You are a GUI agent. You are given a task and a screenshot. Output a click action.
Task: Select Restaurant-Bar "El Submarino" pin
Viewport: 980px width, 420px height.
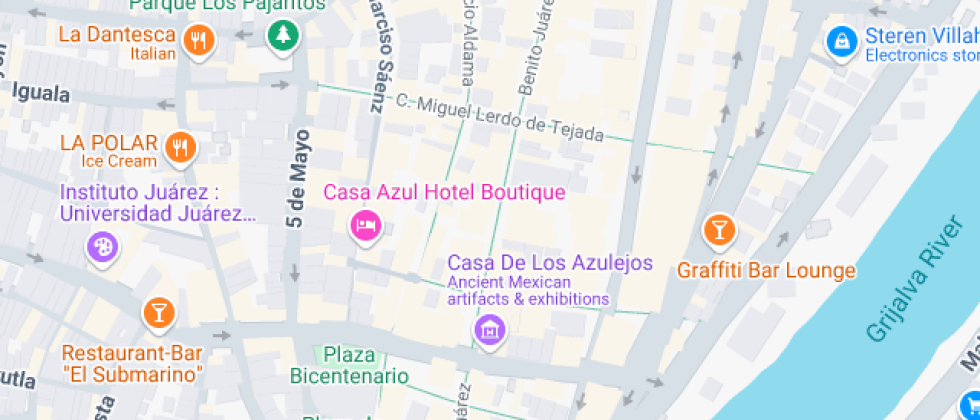158,313
